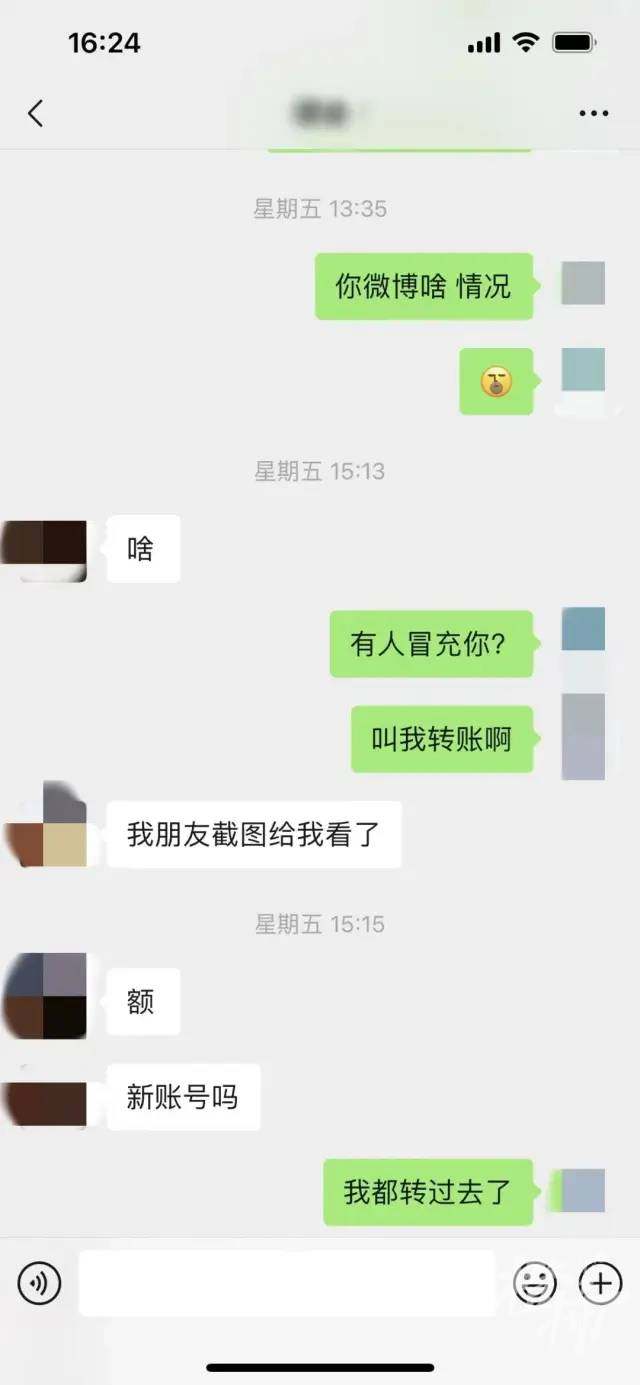
Task: Switch to voice message input
Action: click(x=40, y=1283)
